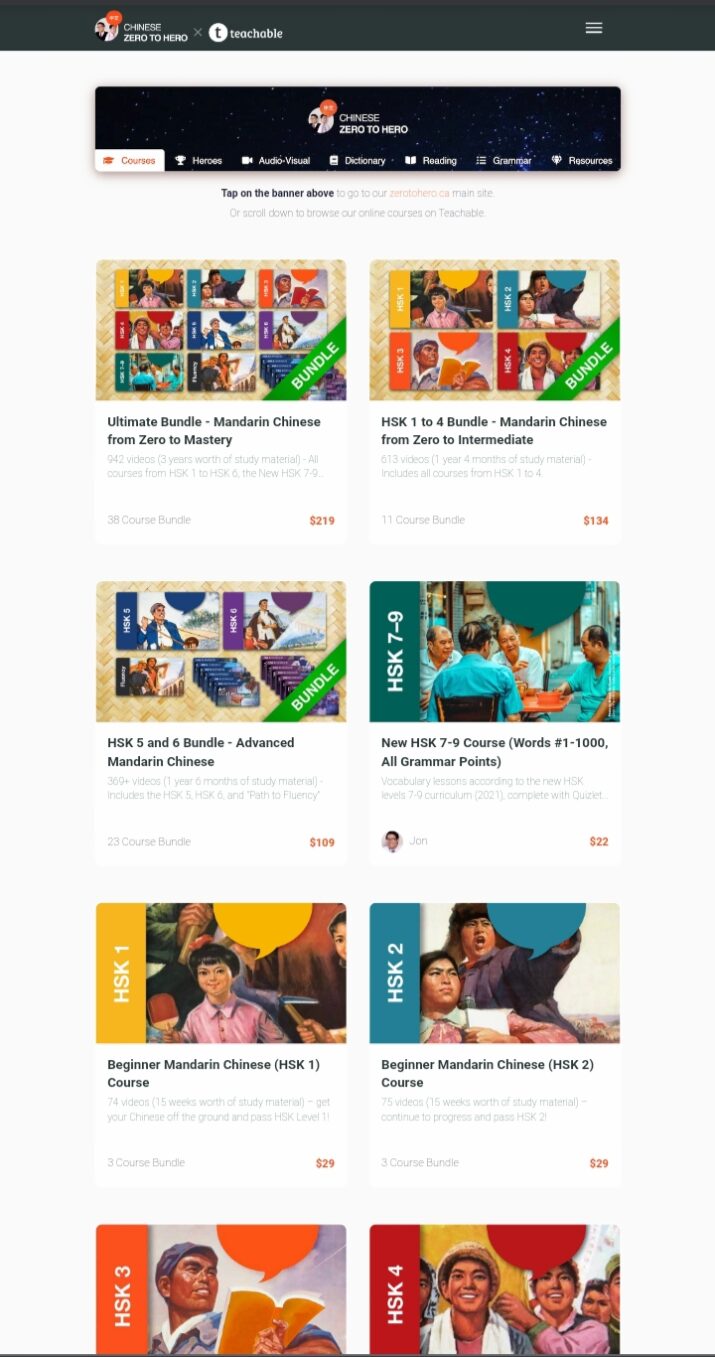Open the Audio-Visual tab
This screenshot has width=715, height=1357.
[x=276, y=160]
